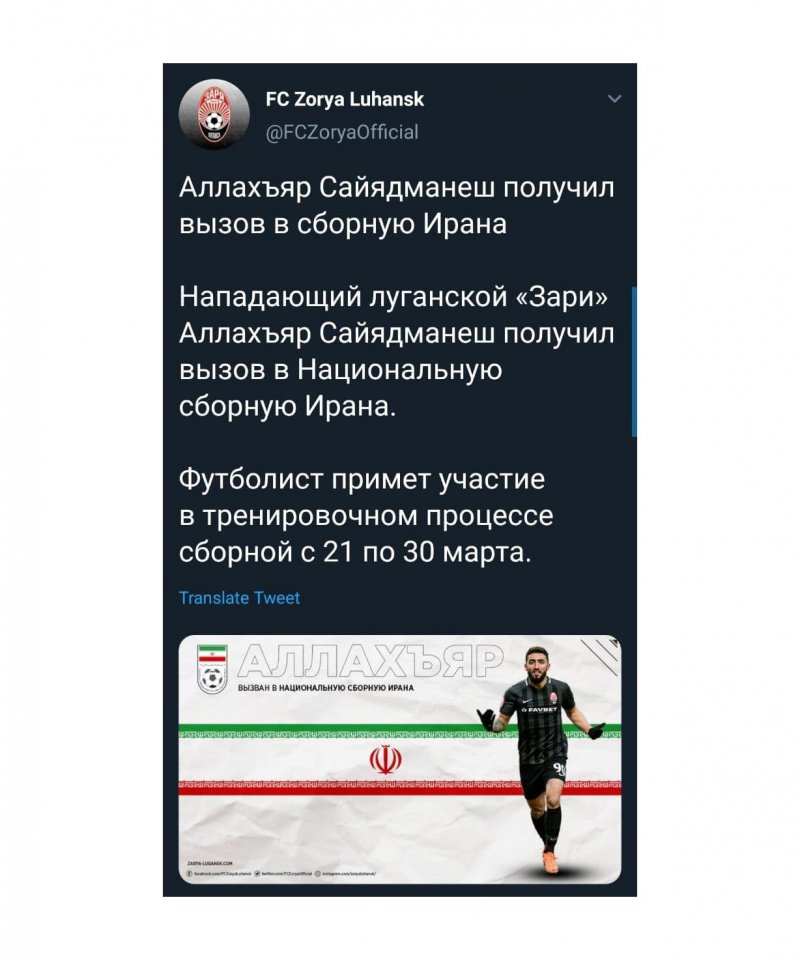Tap the Translate Tweet link
This screenshot has height=960, width=800.
tap(239, 598)
